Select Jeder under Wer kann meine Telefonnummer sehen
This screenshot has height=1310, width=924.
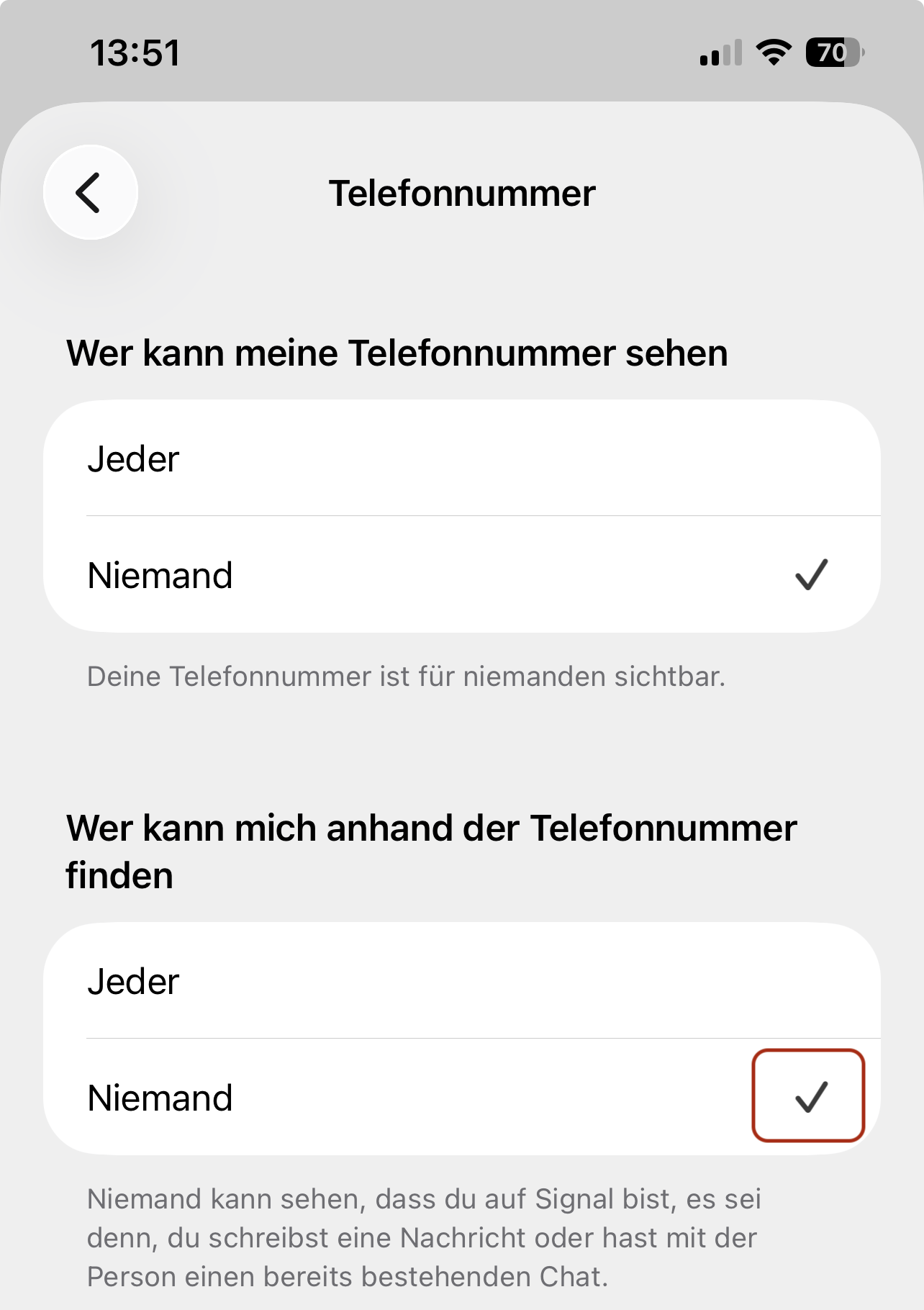(x=461, y=458)
